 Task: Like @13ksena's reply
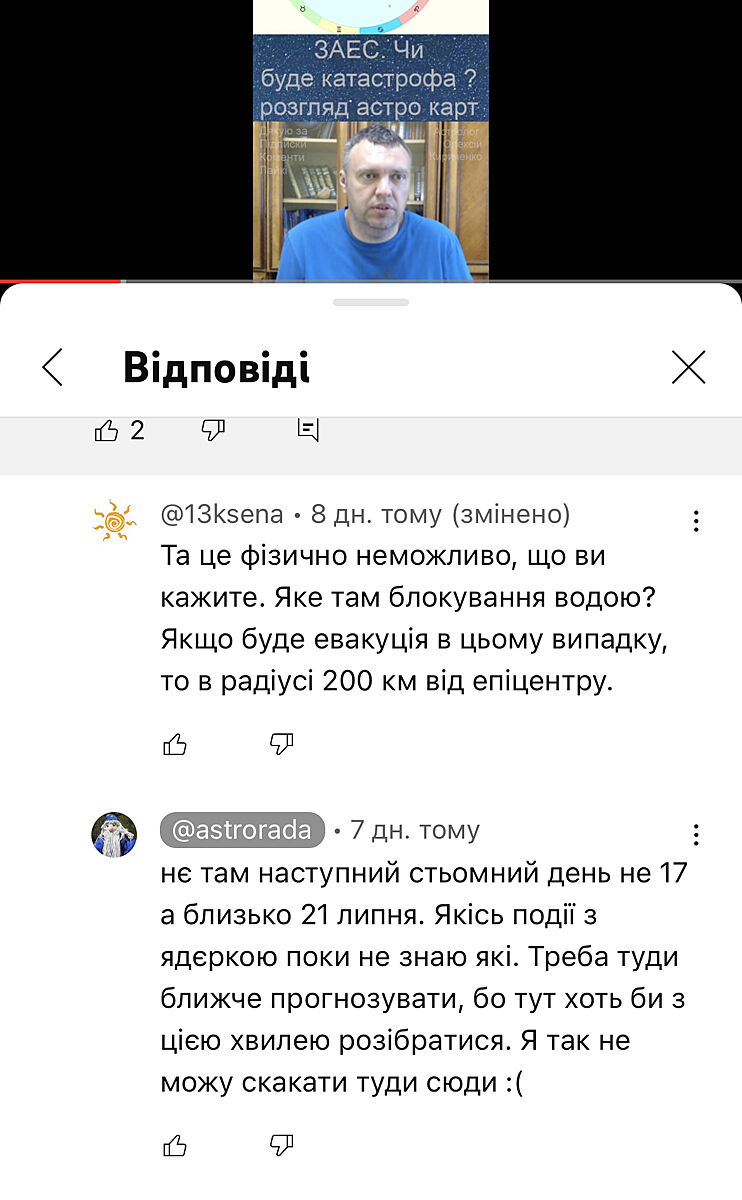pyautogui.click(x=175, y=744)
